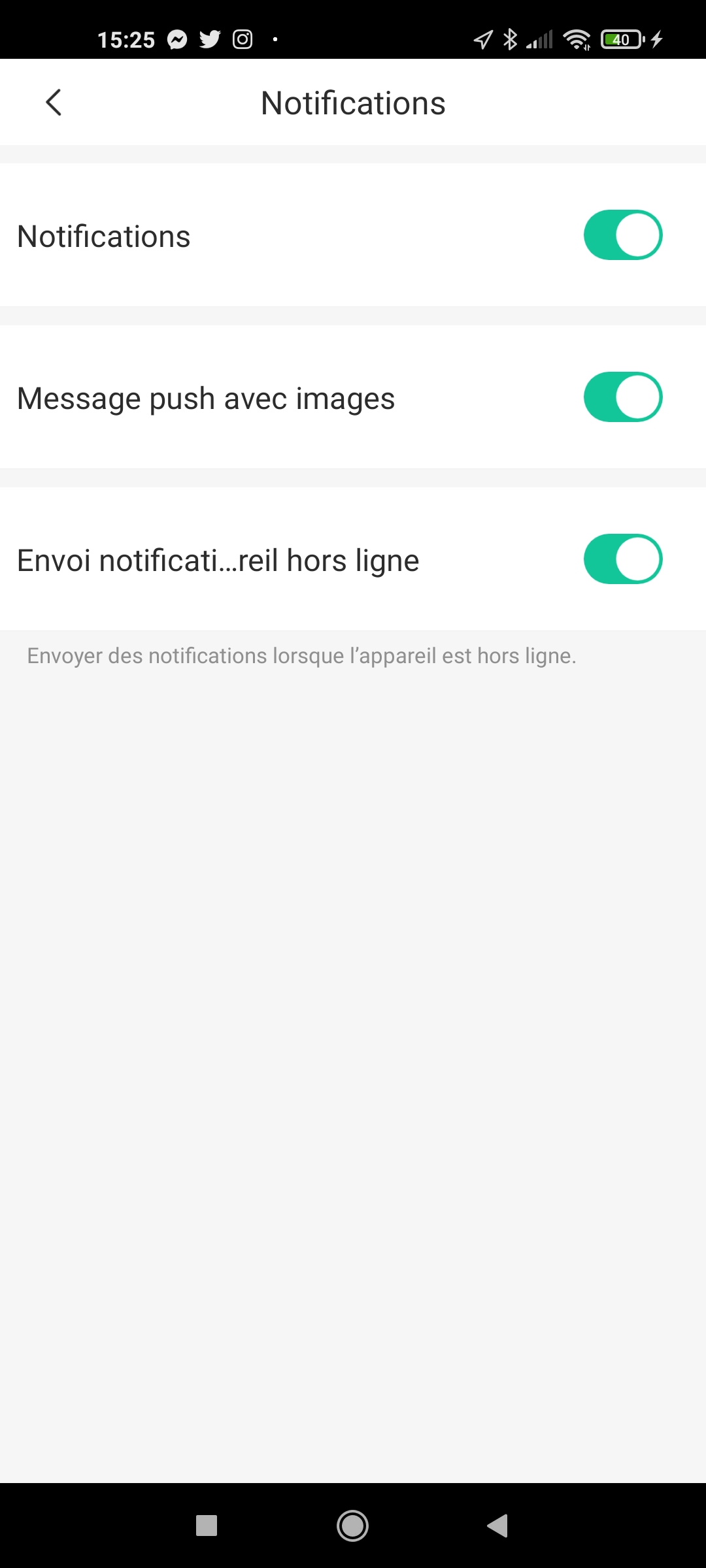Go back using the top-left arrow

click(54, 103)
